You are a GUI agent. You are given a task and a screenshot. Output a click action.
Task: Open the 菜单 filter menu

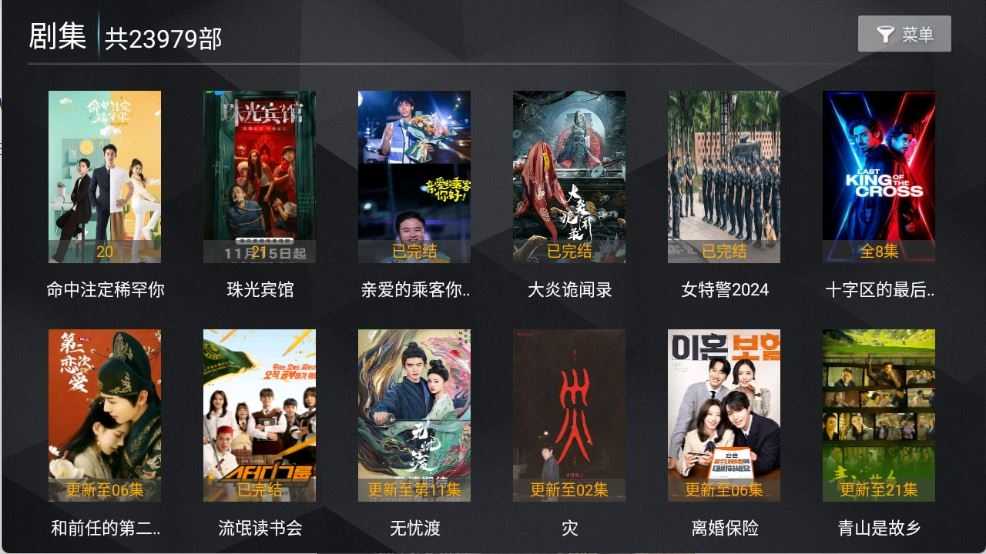(904, 35)
